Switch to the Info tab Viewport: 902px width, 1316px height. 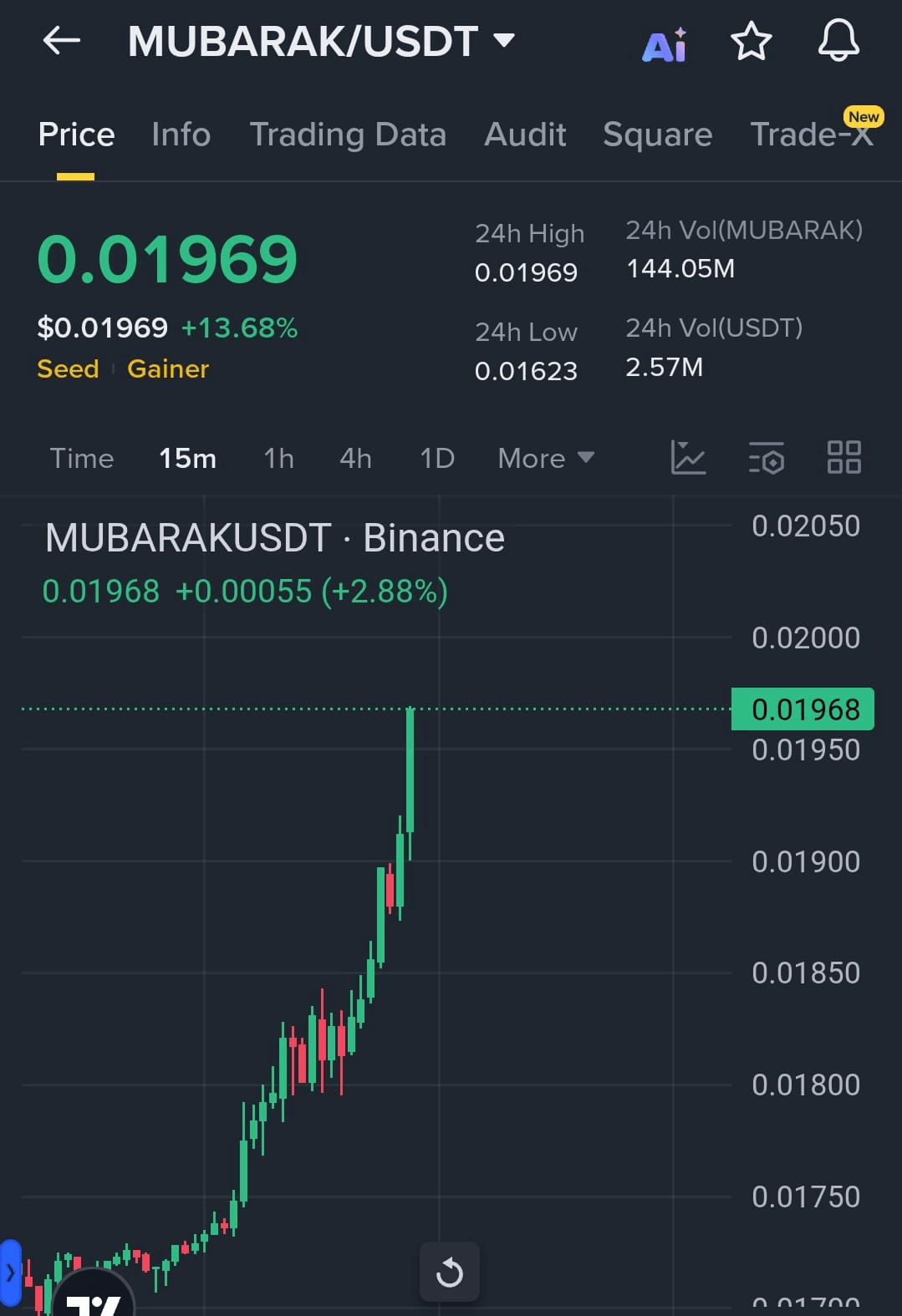(181, 135)
